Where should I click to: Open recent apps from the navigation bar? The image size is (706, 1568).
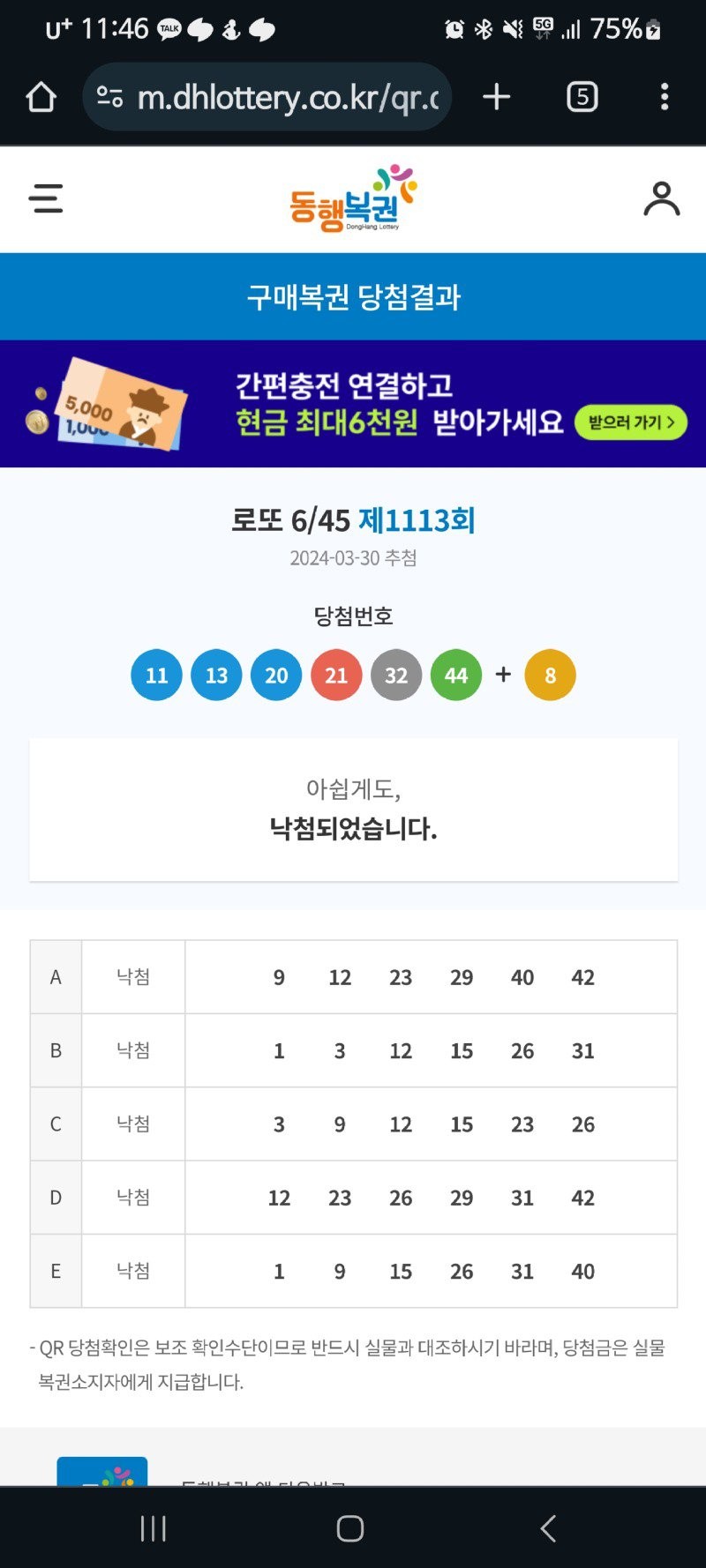click(154, 1528)
